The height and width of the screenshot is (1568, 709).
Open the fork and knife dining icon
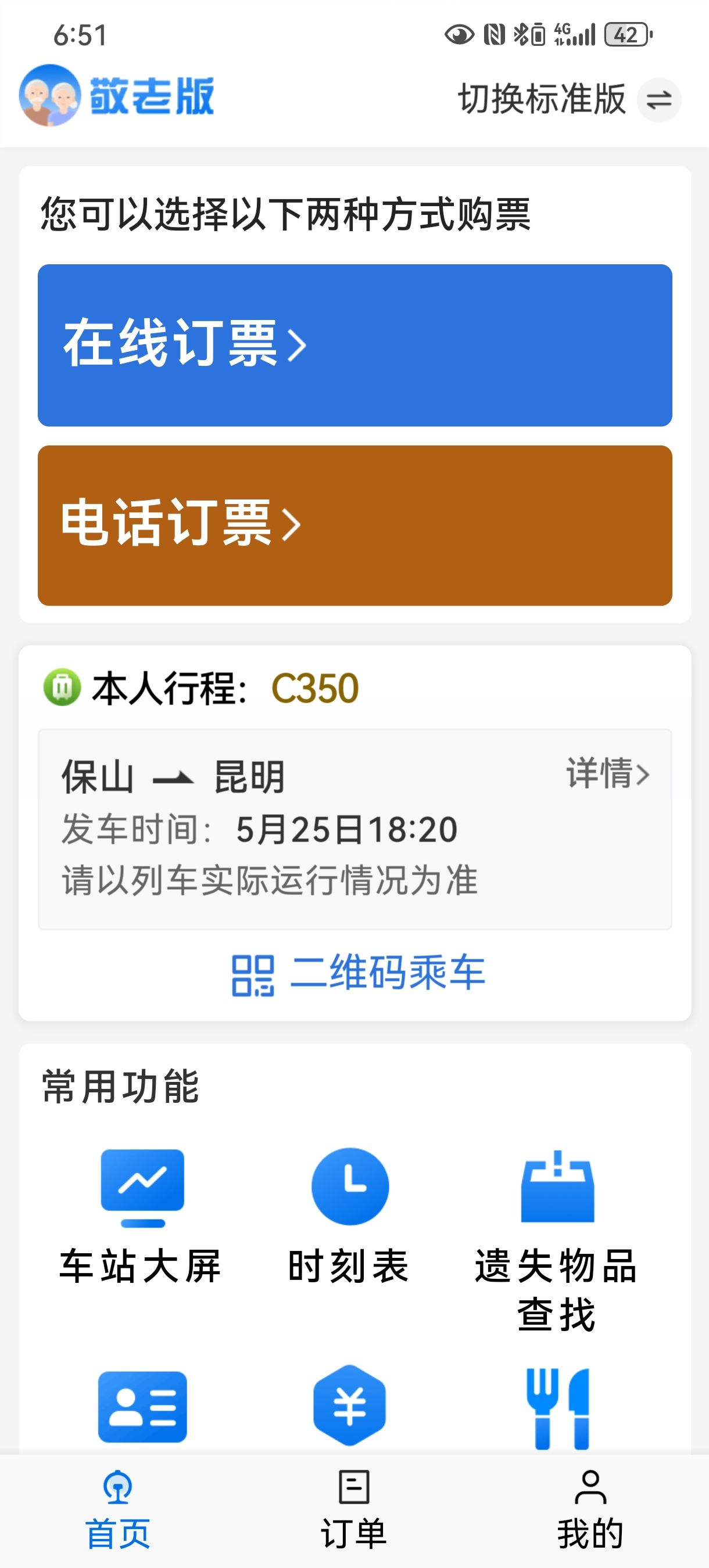[x=558, y=1408]
